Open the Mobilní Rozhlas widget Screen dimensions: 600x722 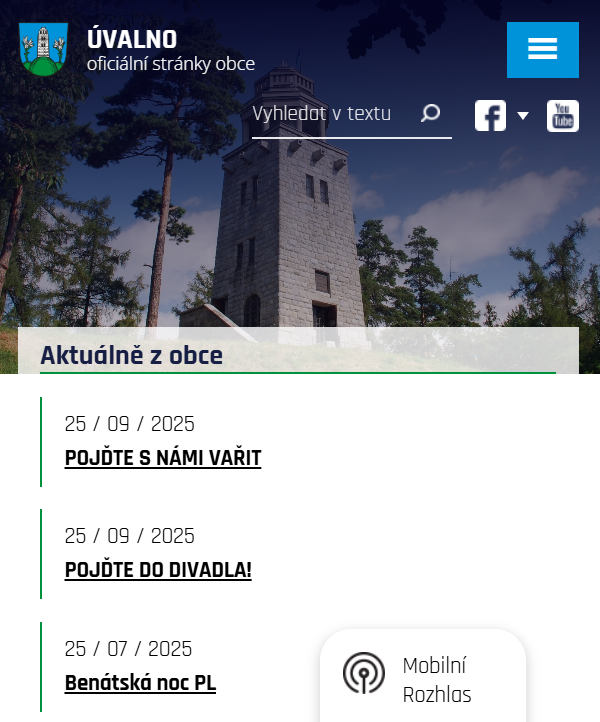pyautogui.click(x=422, y=679)
